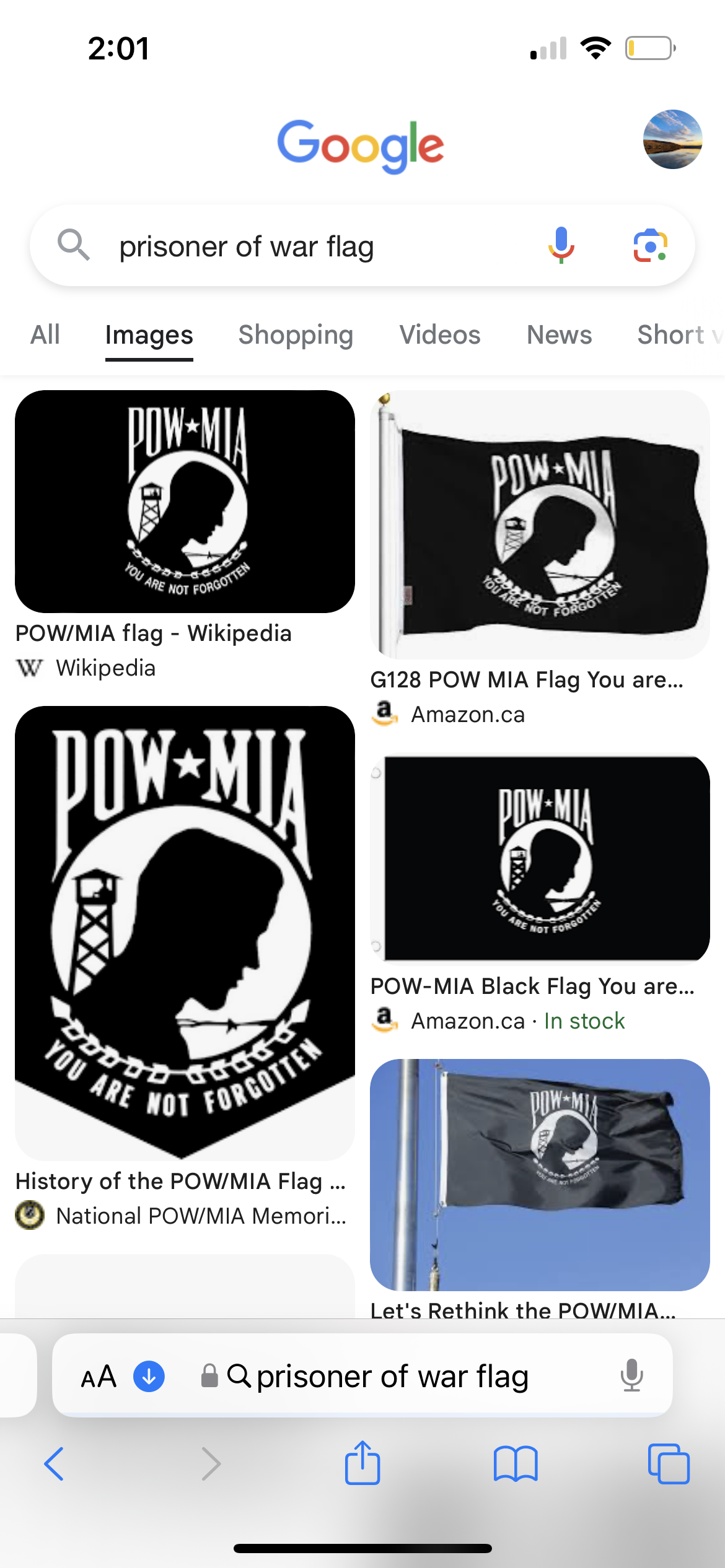The image size is (725, 1568).
Task: Open Safari bookmarks
Action: coord(516,1464)
